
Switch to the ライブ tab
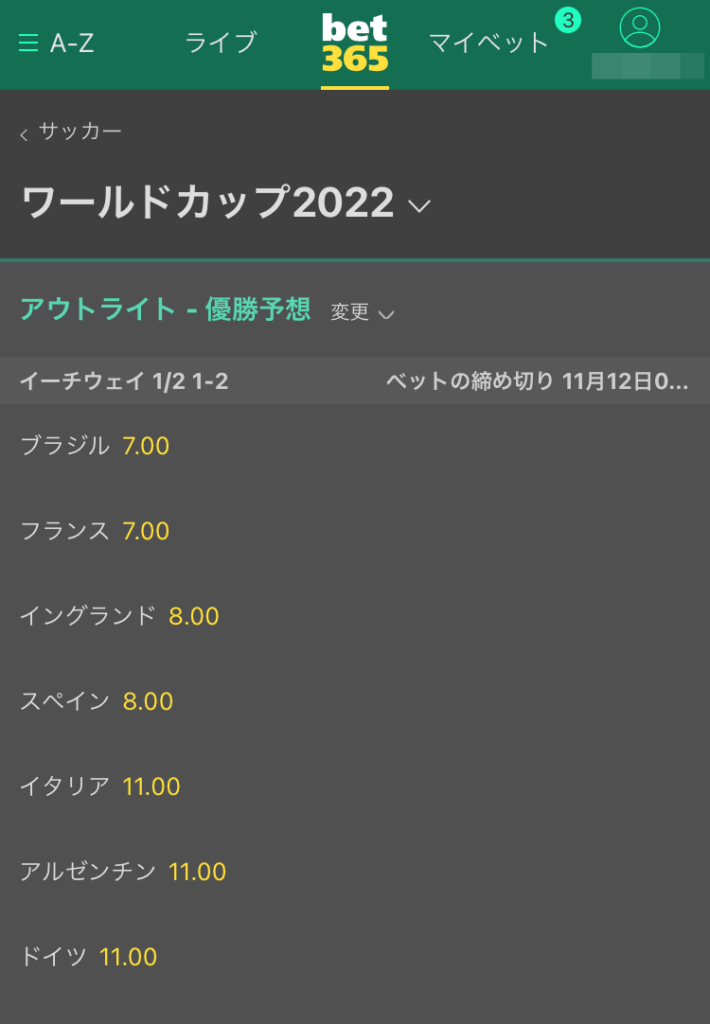pyautogui.click(x=221, y=42)
